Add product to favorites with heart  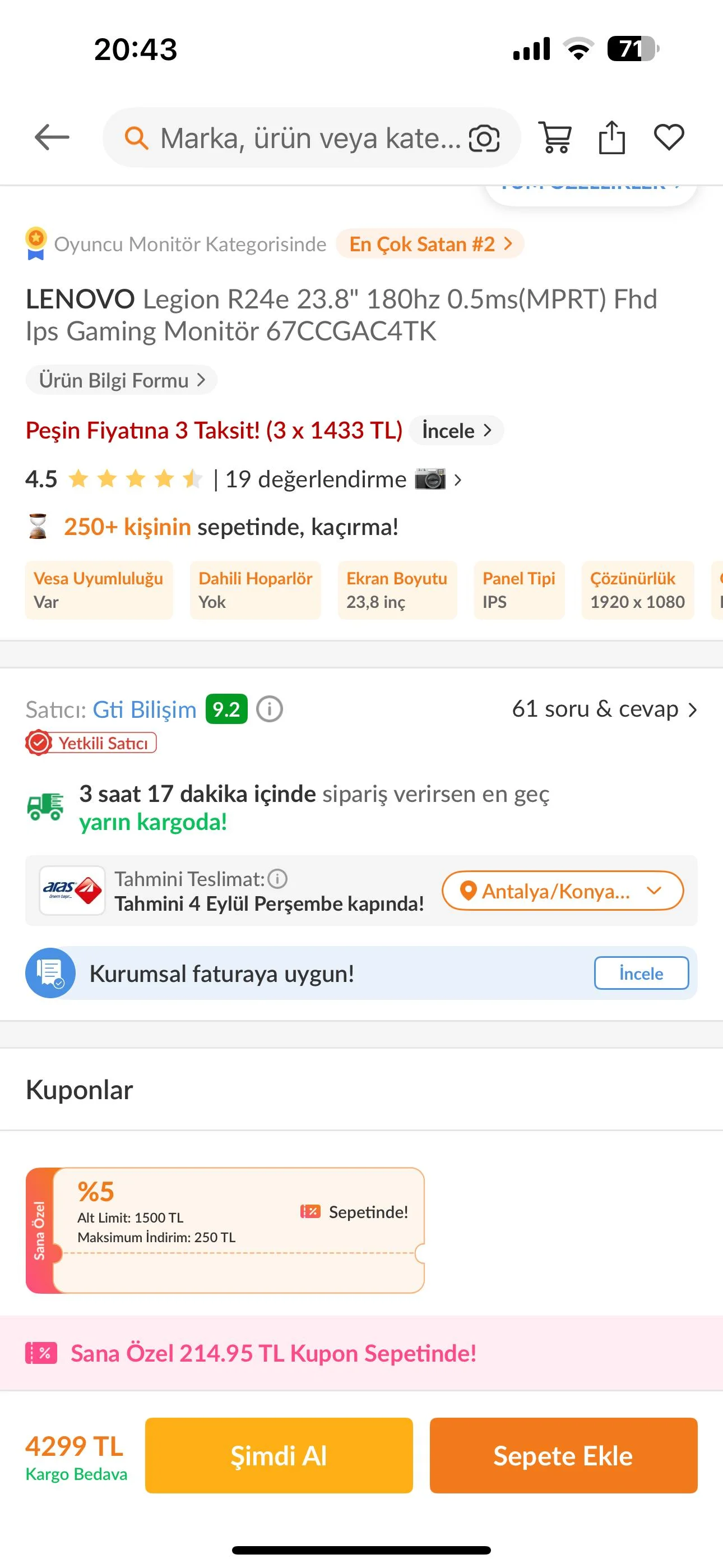pos(669,137)
